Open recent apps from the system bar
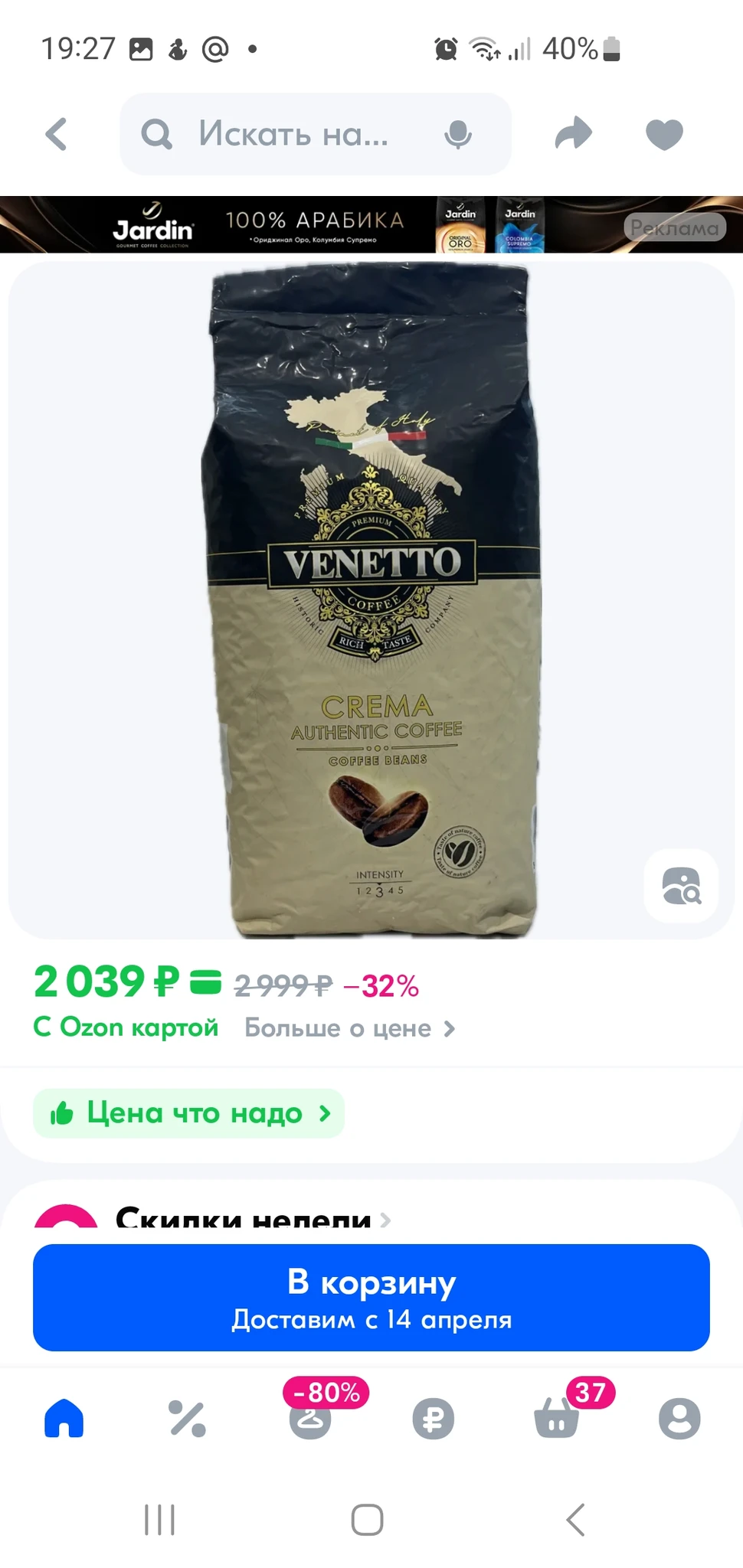This screenshot has width=743, height=1568. pyautogui.click(x=160, y=1520)
